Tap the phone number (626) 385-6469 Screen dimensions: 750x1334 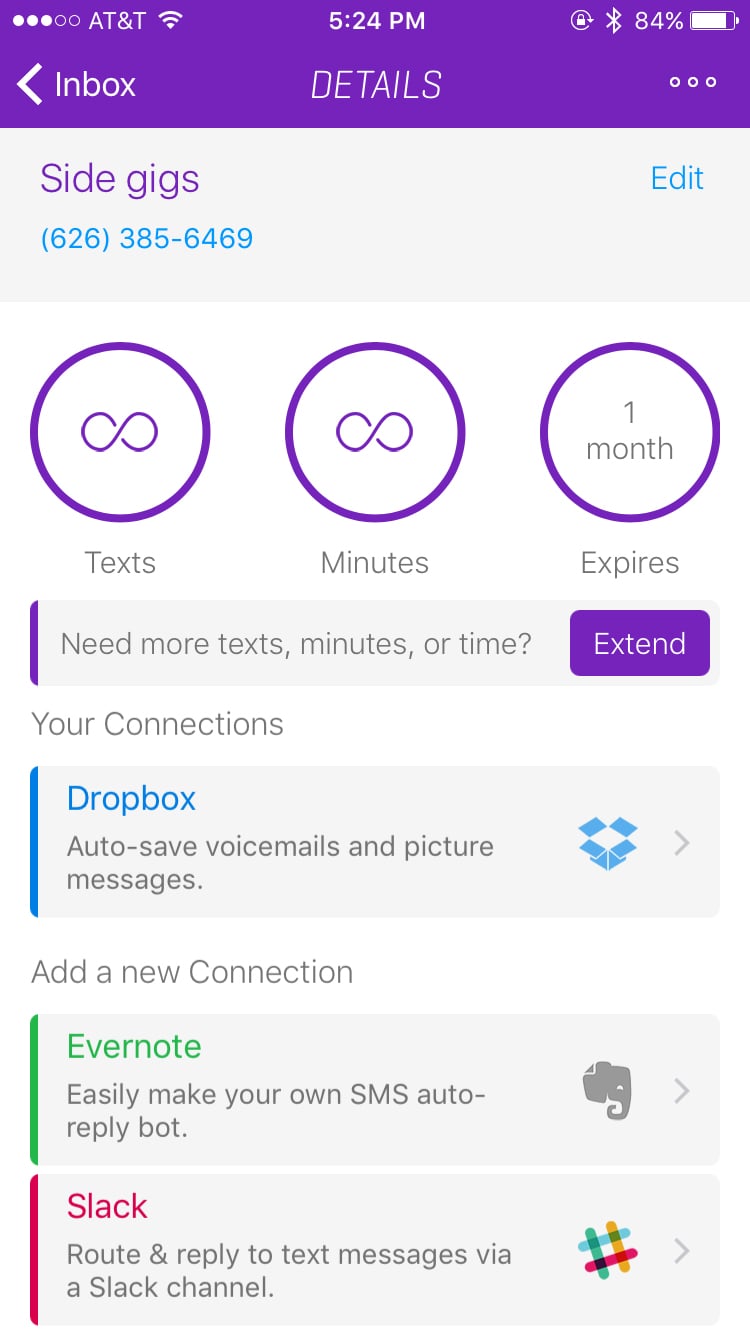click(147, 239)
